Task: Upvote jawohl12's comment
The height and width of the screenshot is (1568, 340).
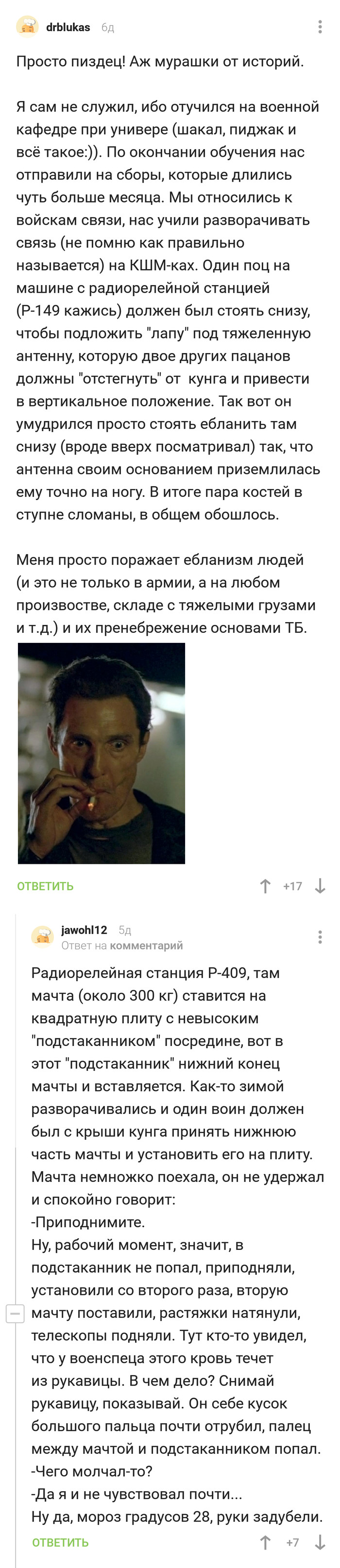Action: 266,1542
